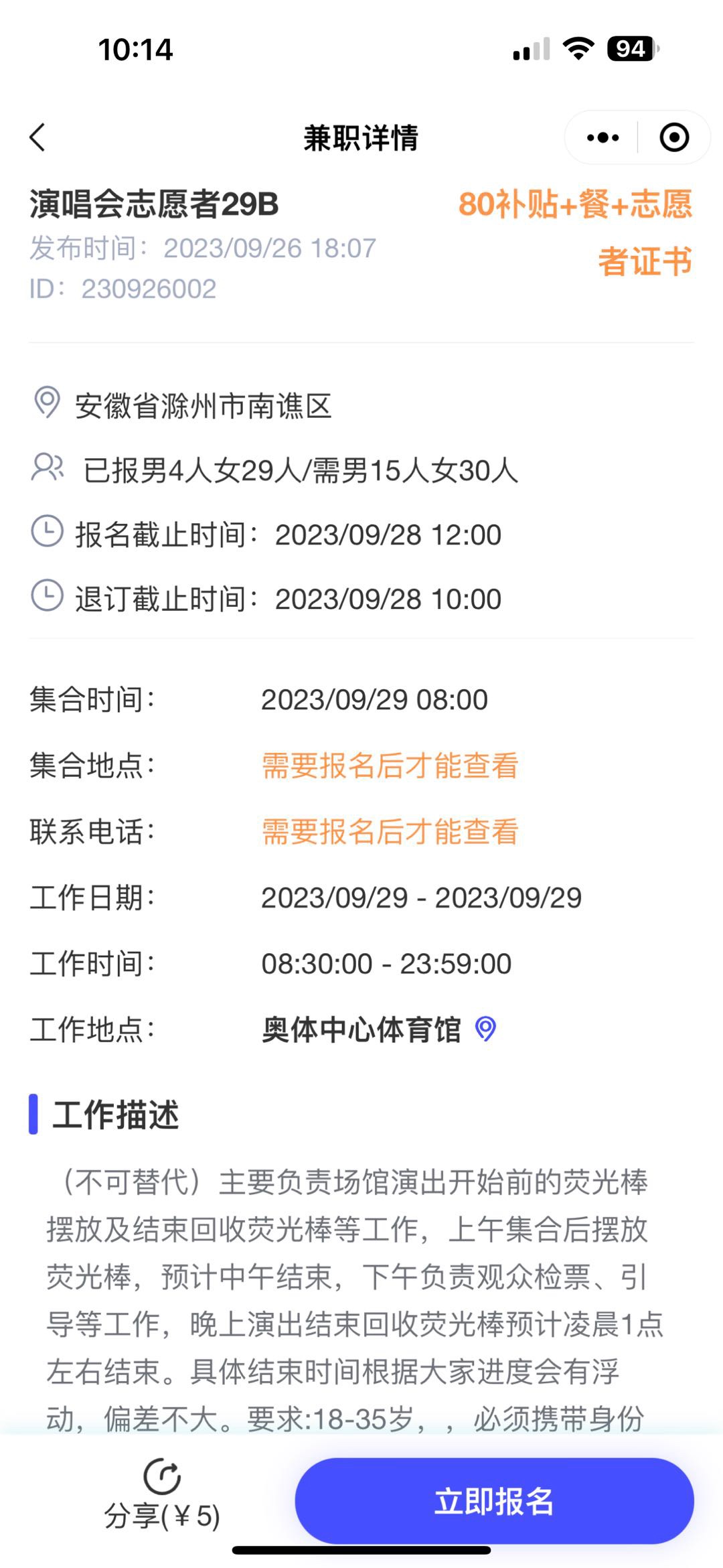Tap 立即报名 to sign up
723x1568 pixels.
pos(494,1501)
